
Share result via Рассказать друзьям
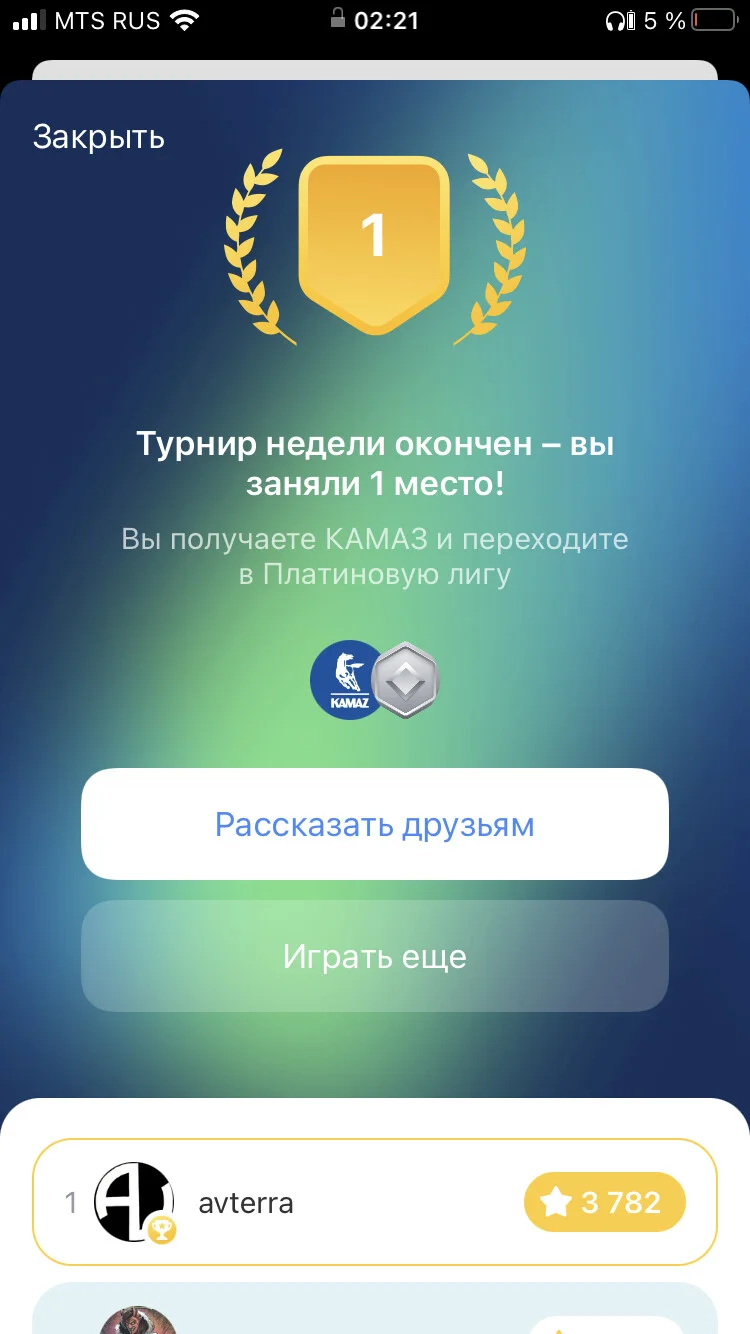tap(375, 824)
